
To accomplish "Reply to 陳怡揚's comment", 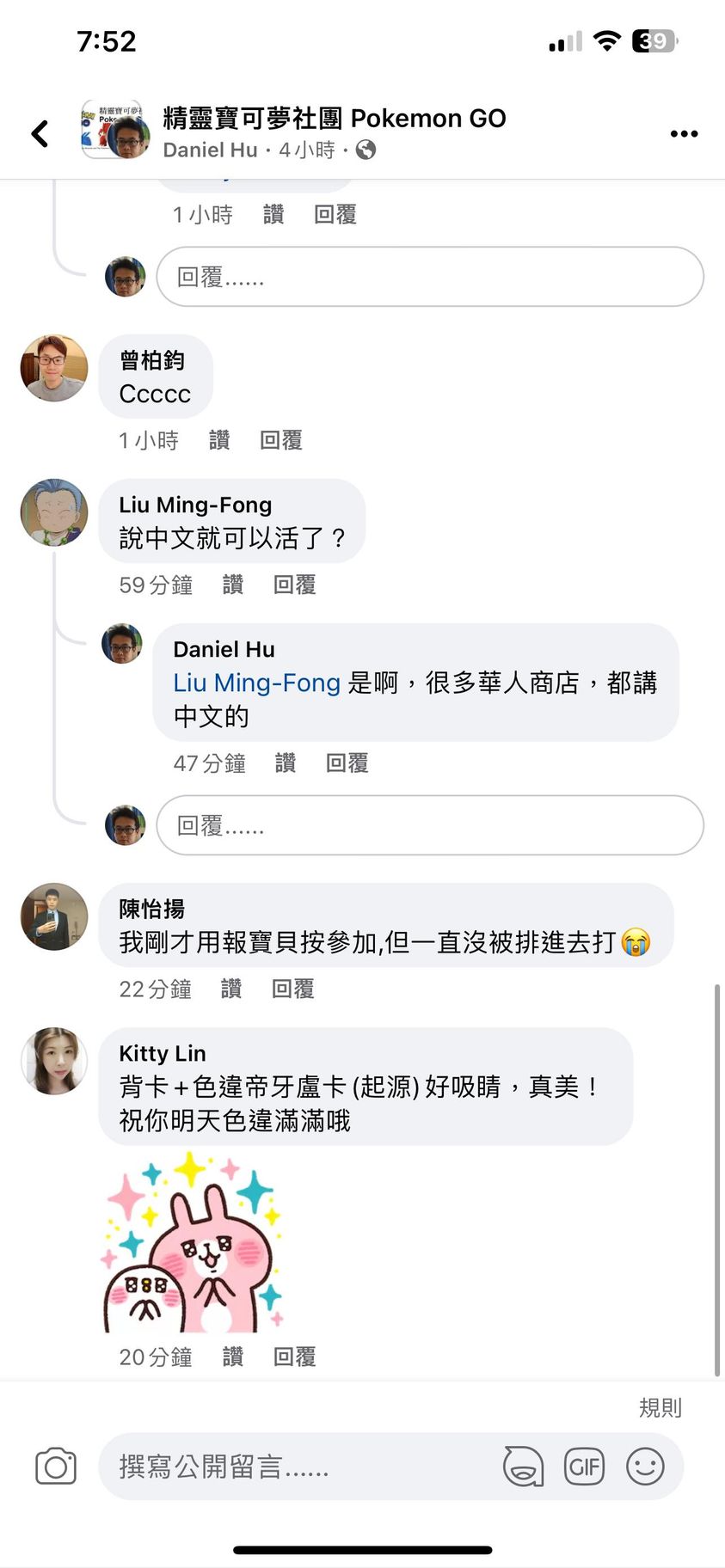I will pyautogui.click(x=293, y=989).
